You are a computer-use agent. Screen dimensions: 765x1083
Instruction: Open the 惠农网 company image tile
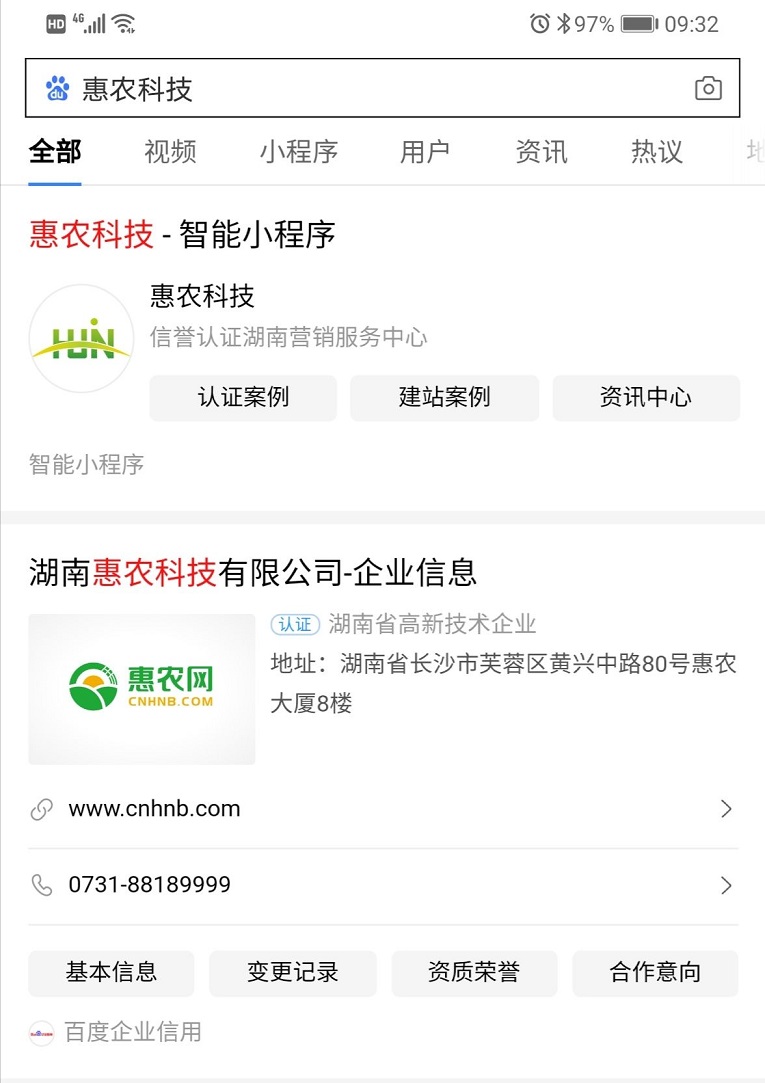pyautogui.click(x=142, y=689)
